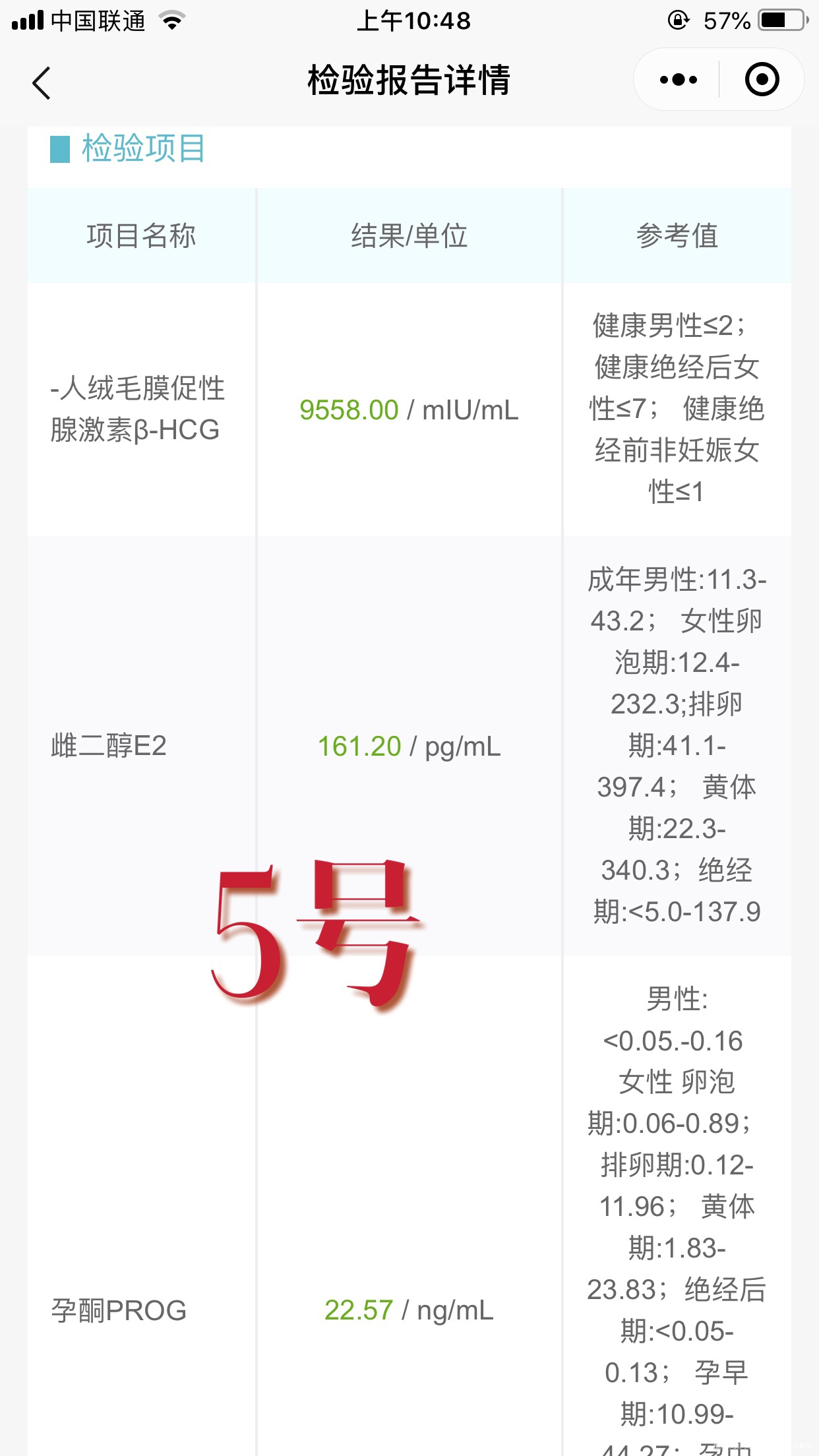Tap the battery indicator icon
The height and width of the screenshot is (1456, 819).
(x=781, y=20)
